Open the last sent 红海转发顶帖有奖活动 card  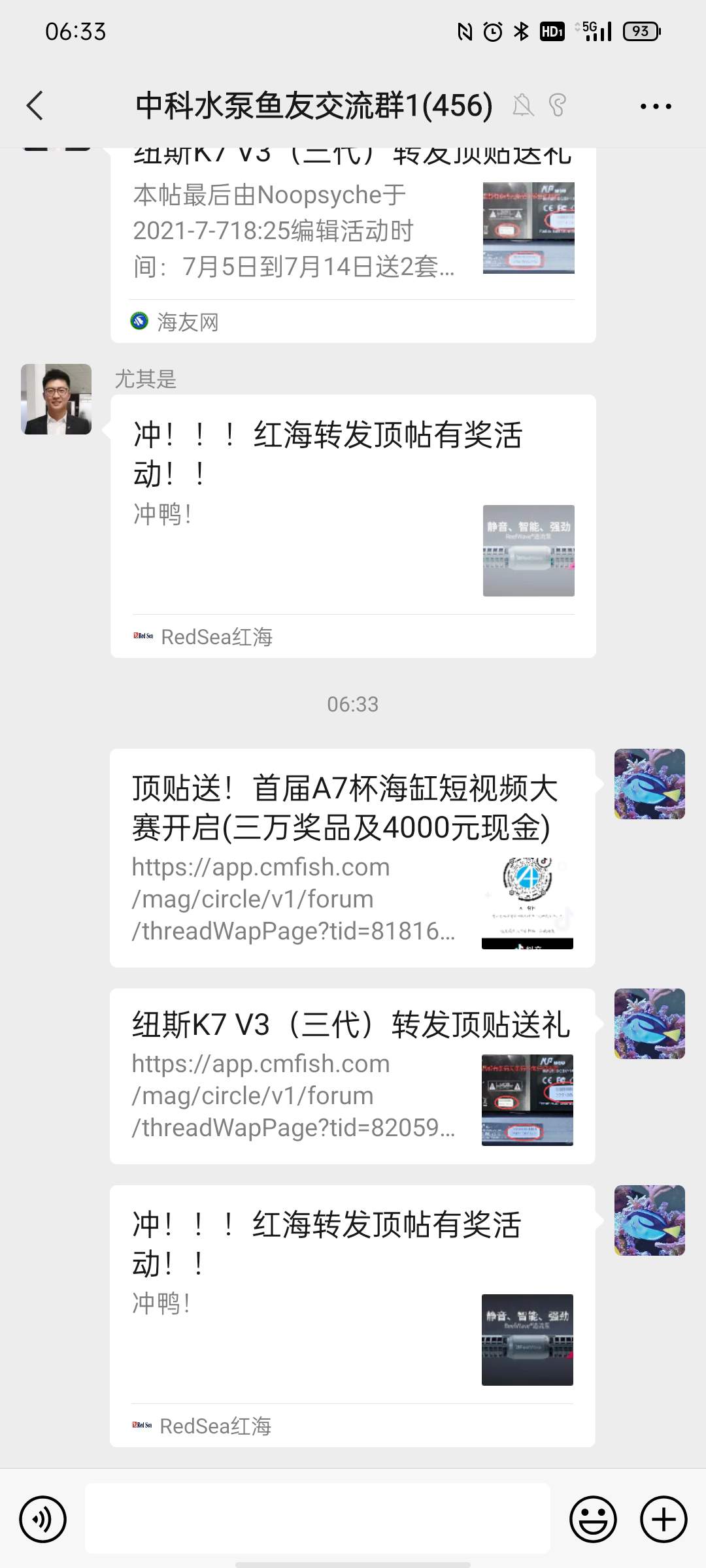point(352,1315)
